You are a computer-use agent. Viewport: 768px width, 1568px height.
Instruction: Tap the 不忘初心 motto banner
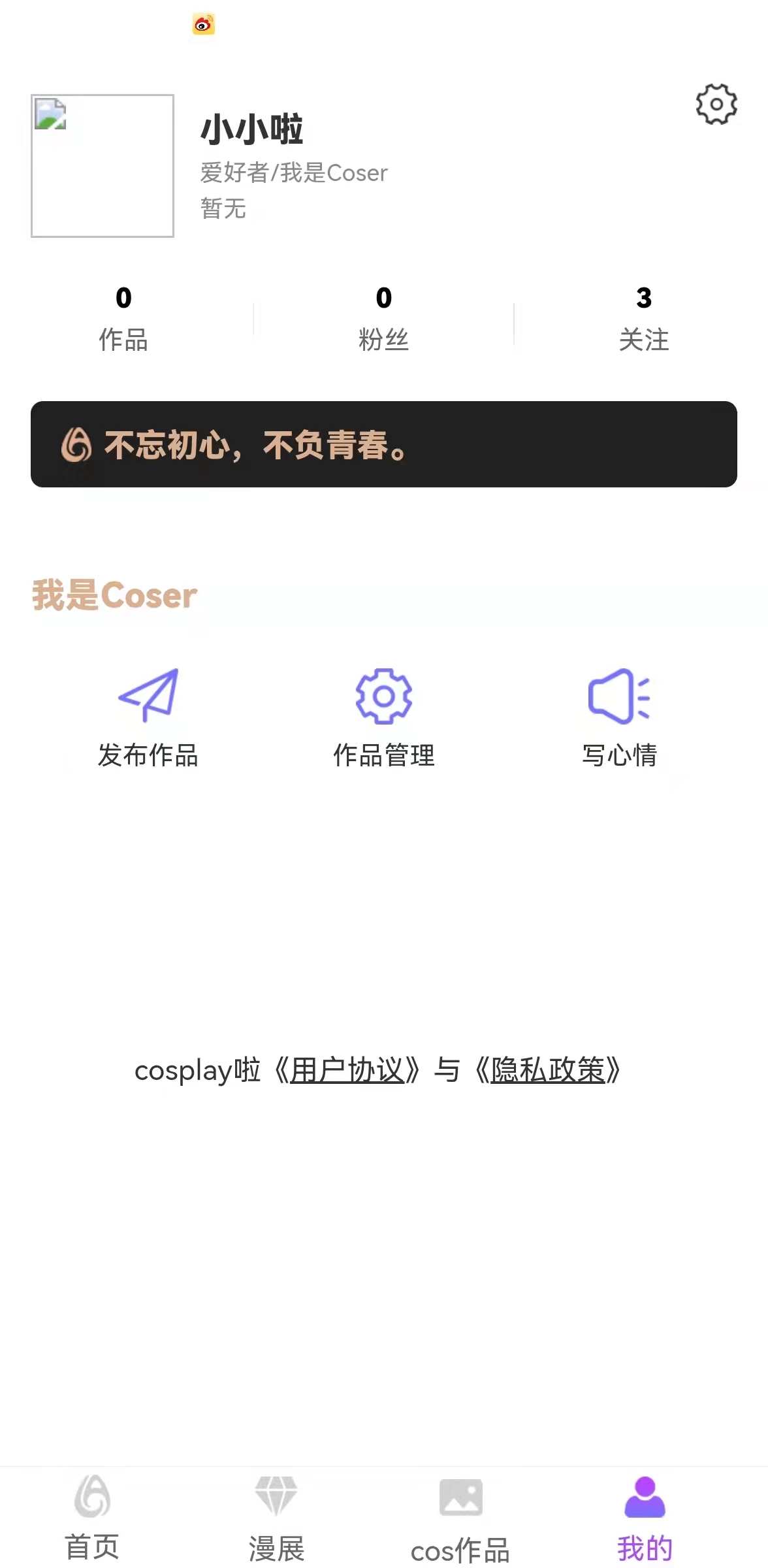(384, 444)
